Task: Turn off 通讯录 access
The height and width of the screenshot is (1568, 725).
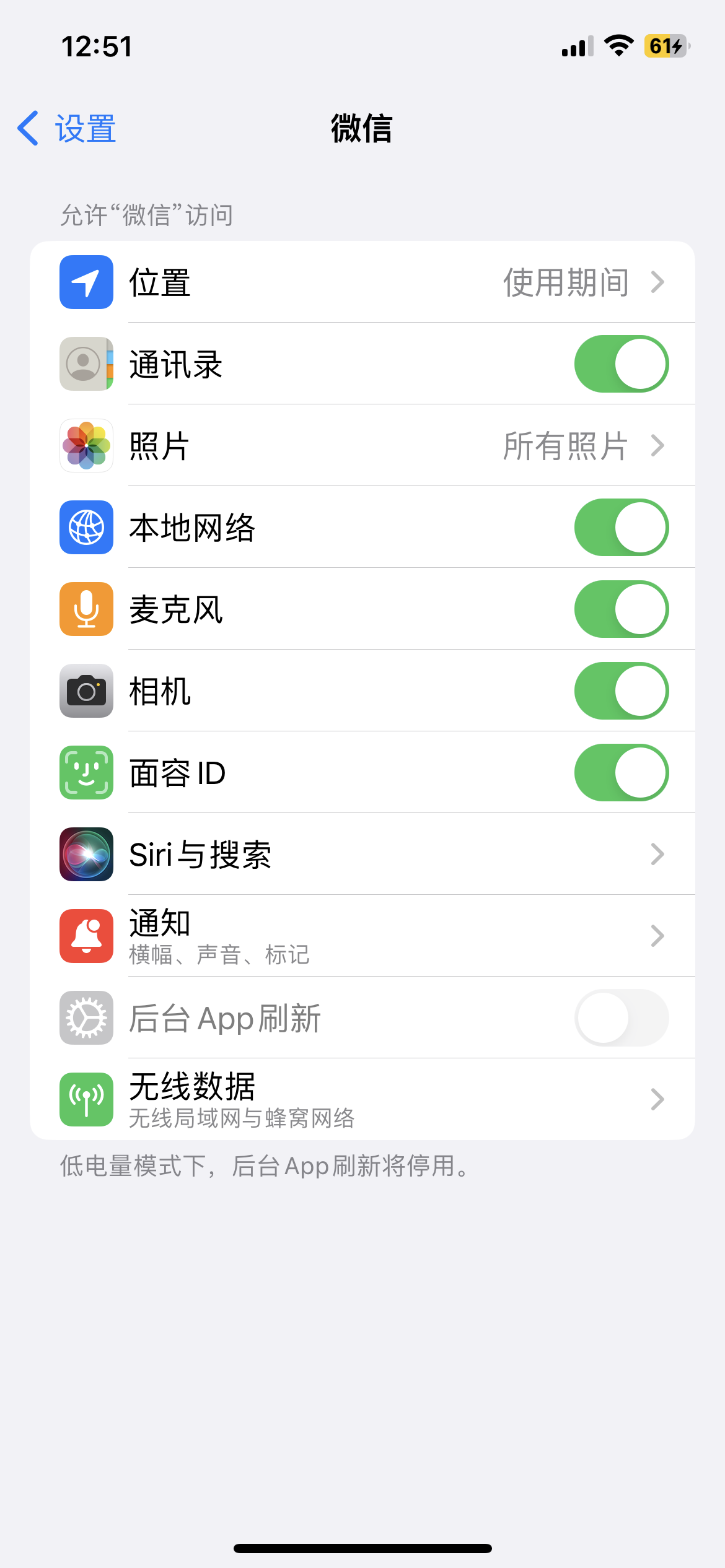Action: 621,364
